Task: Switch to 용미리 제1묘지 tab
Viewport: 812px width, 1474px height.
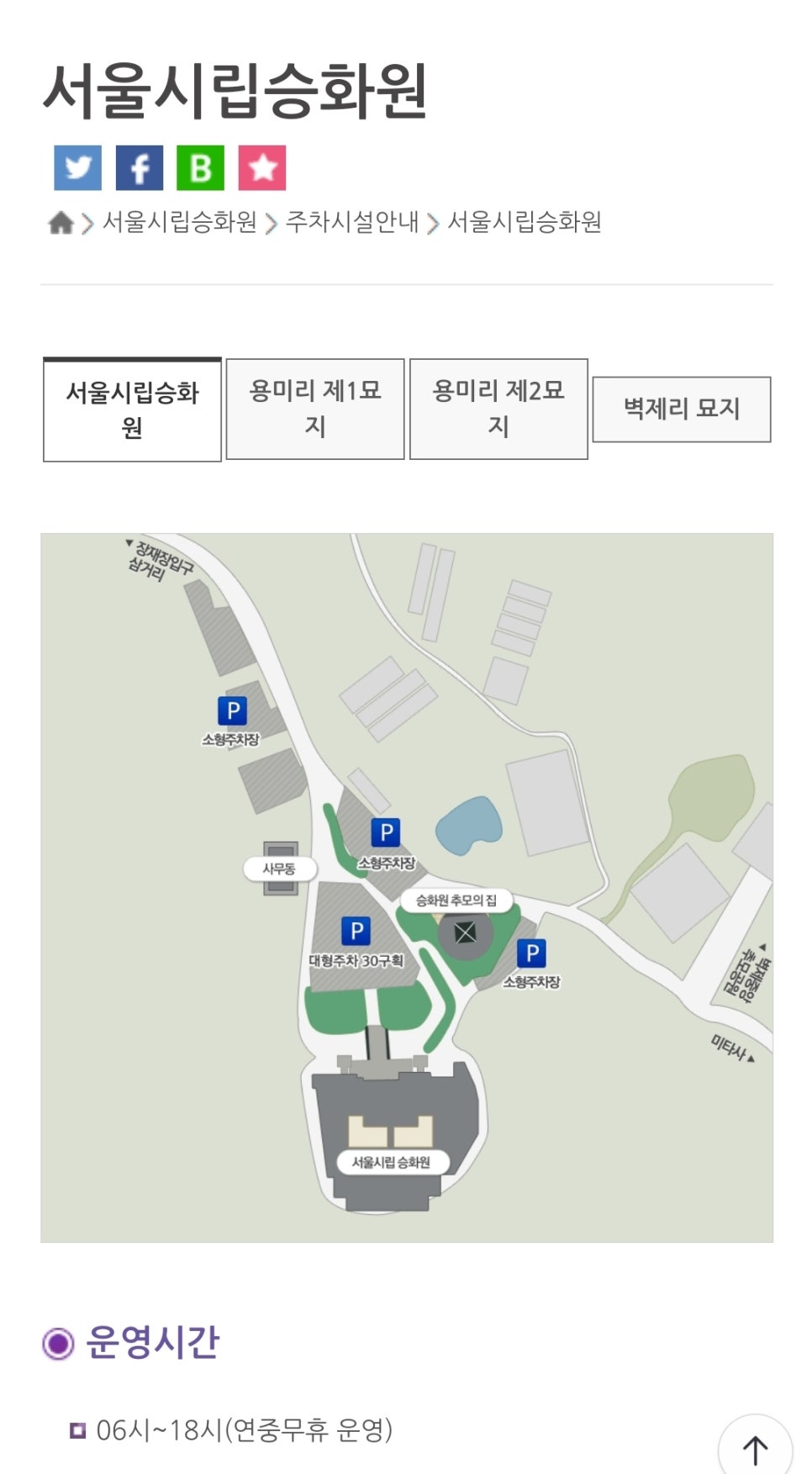Action: [x=314, y=409]
